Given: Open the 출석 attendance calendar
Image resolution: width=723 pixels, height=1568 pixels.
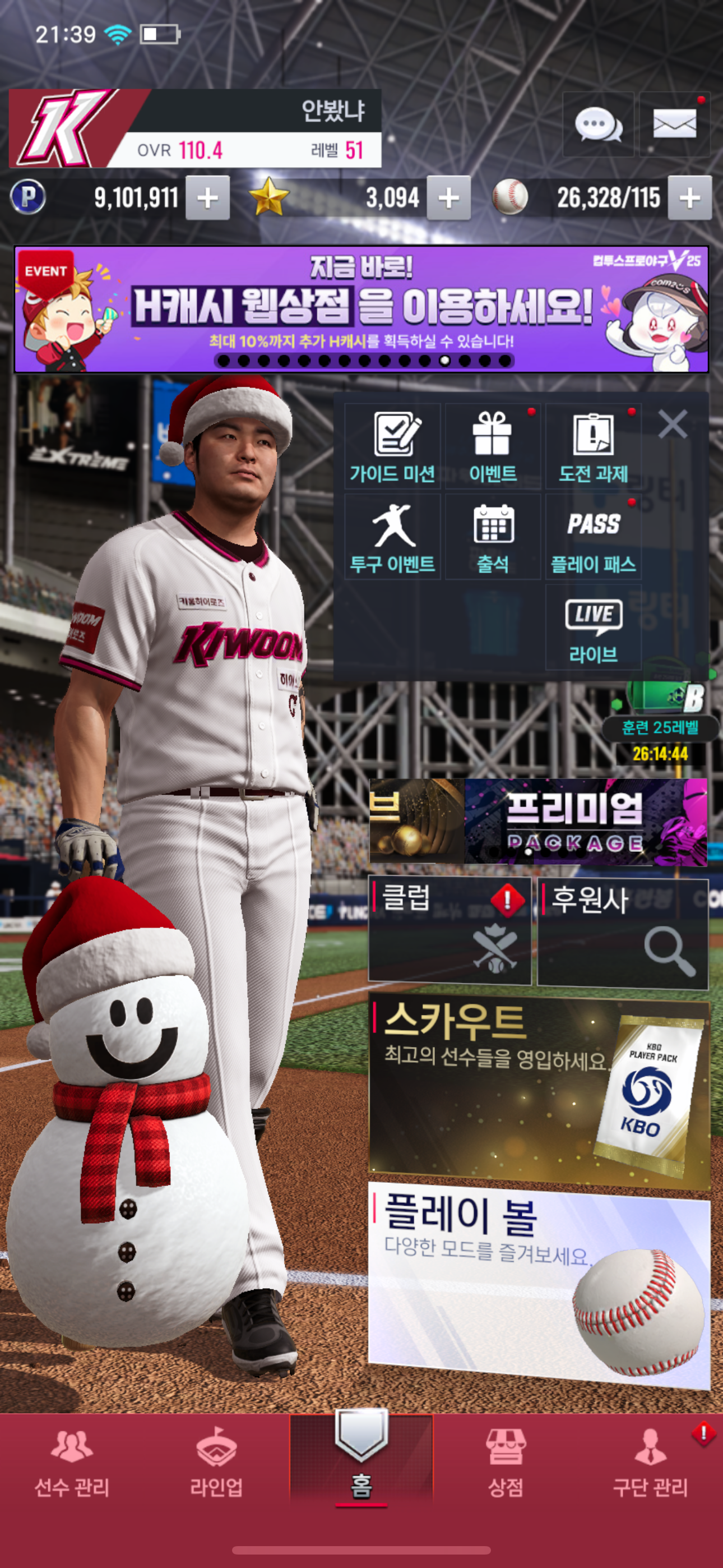Looking at the screenshot, I should (x=492, y=537).
